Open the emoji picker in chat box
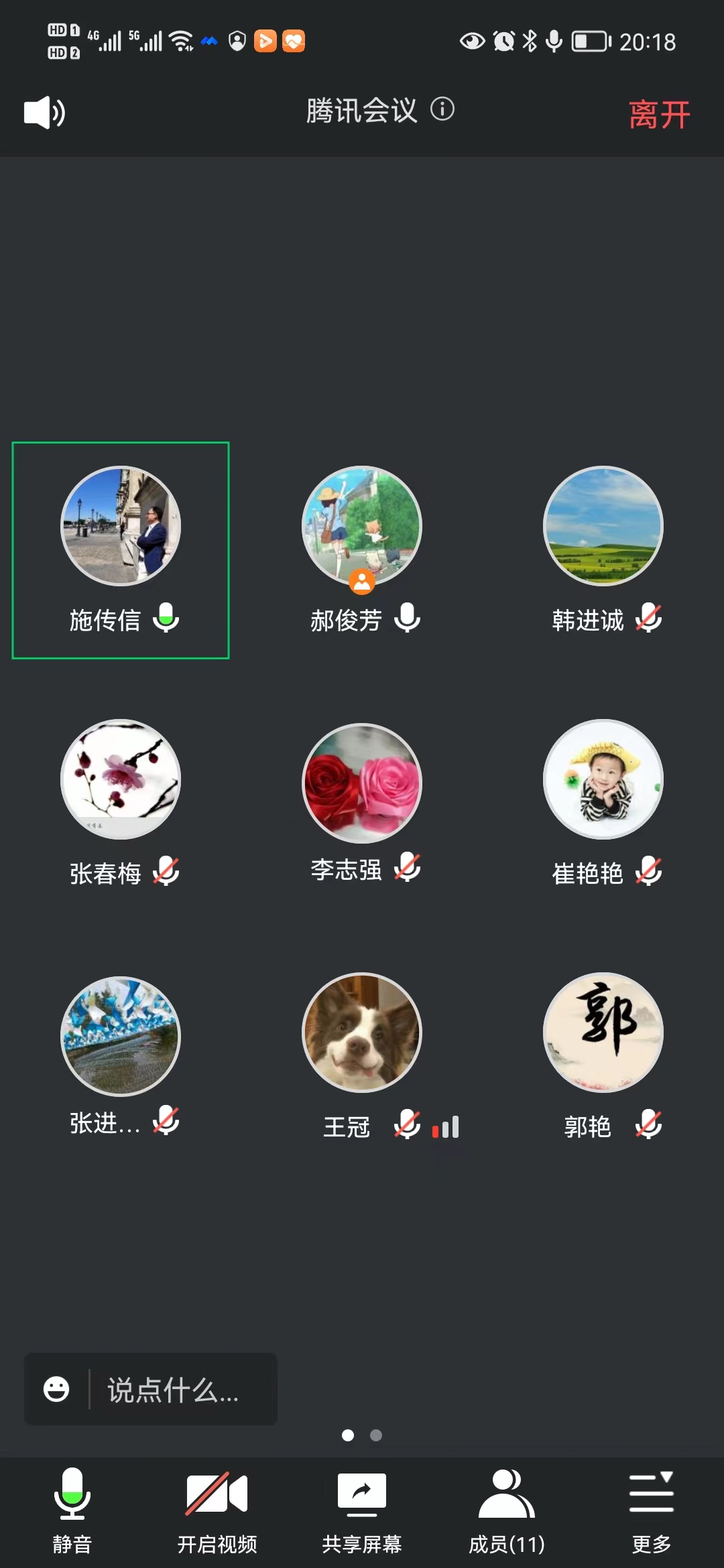The image size is (724, 1568). [56, 1389]
